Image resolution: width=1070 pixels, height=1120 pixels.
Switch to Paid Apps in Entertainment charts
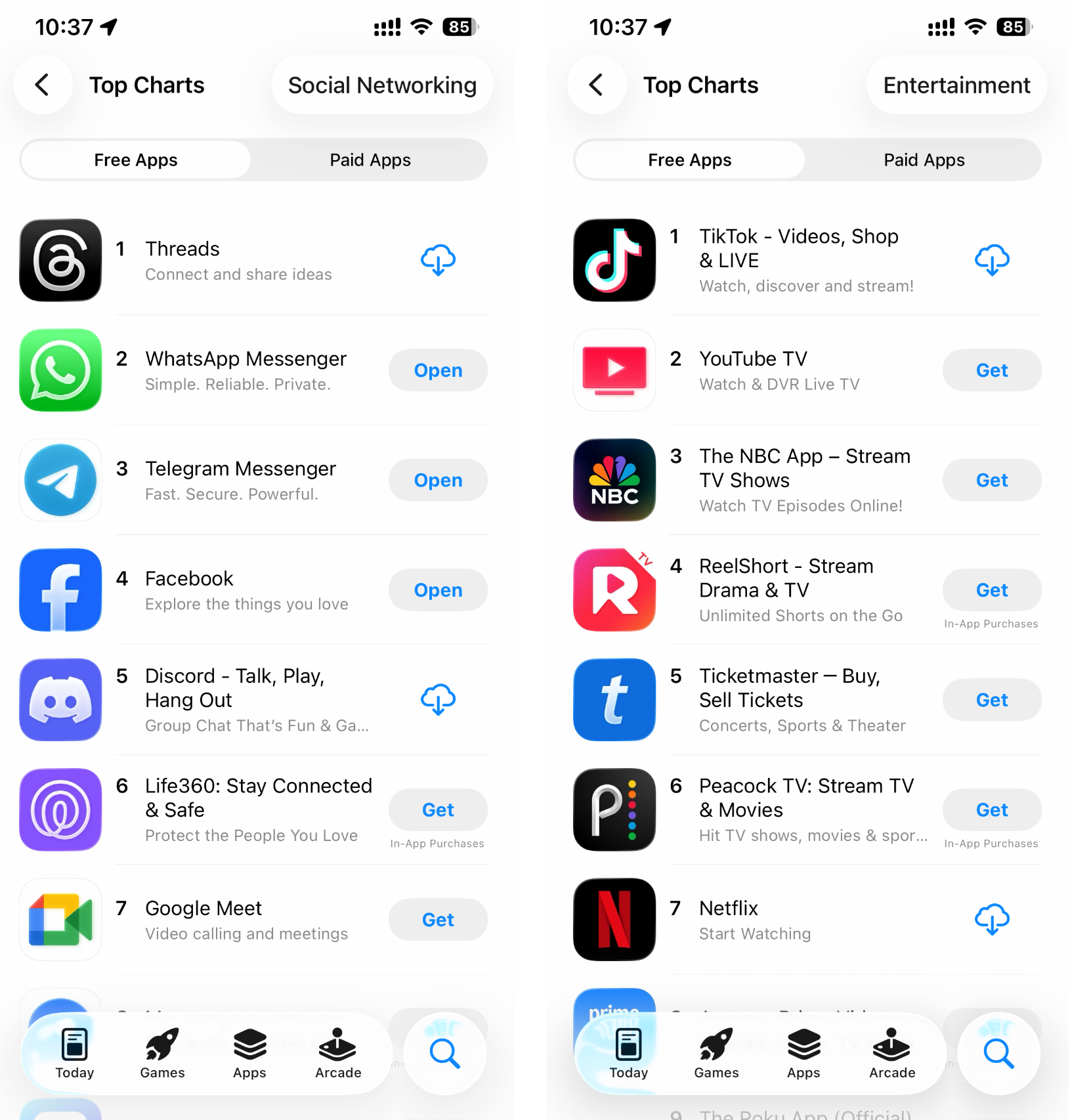pos(924,160)
